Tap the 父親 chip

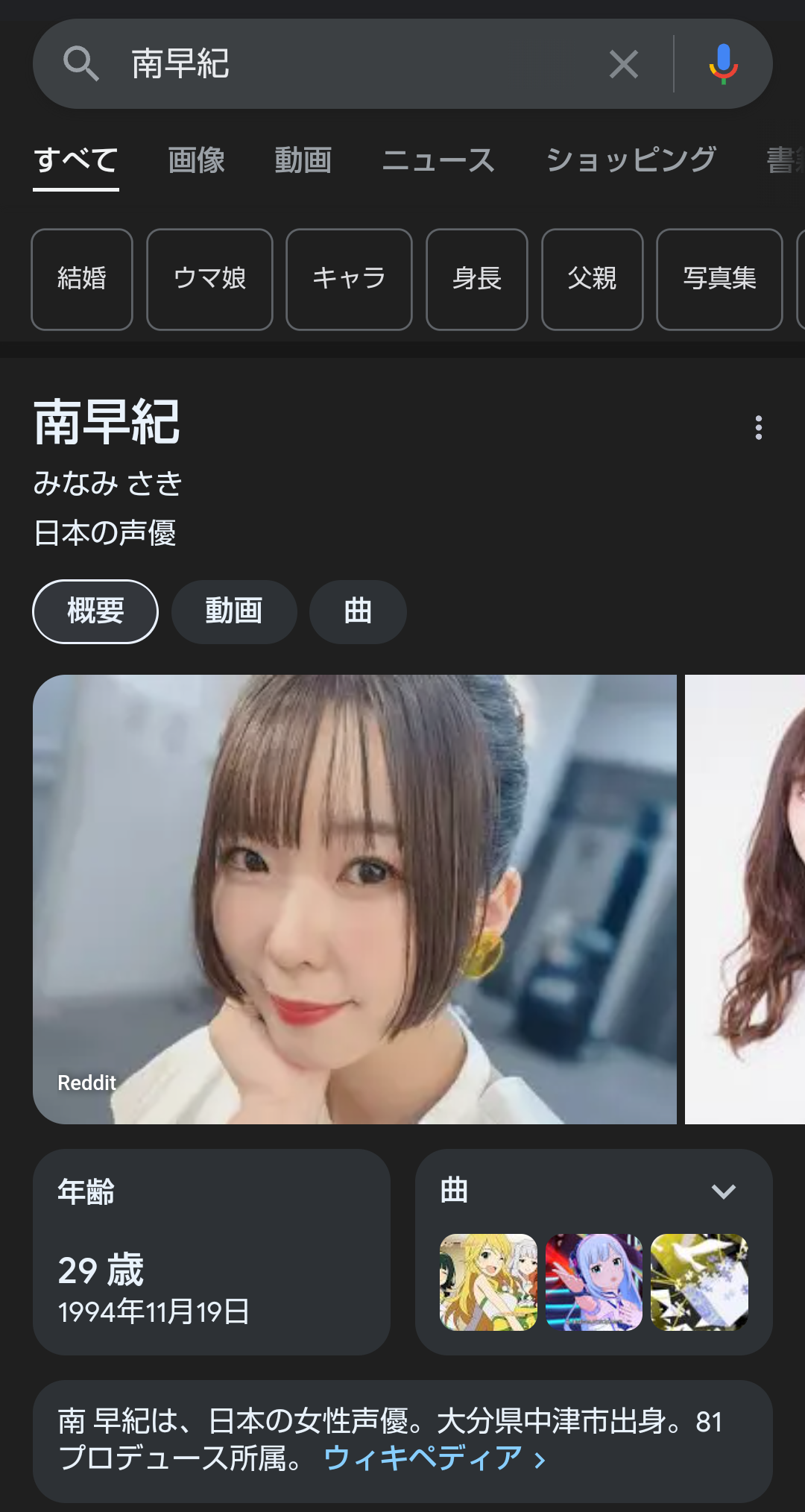coord(592,279)
